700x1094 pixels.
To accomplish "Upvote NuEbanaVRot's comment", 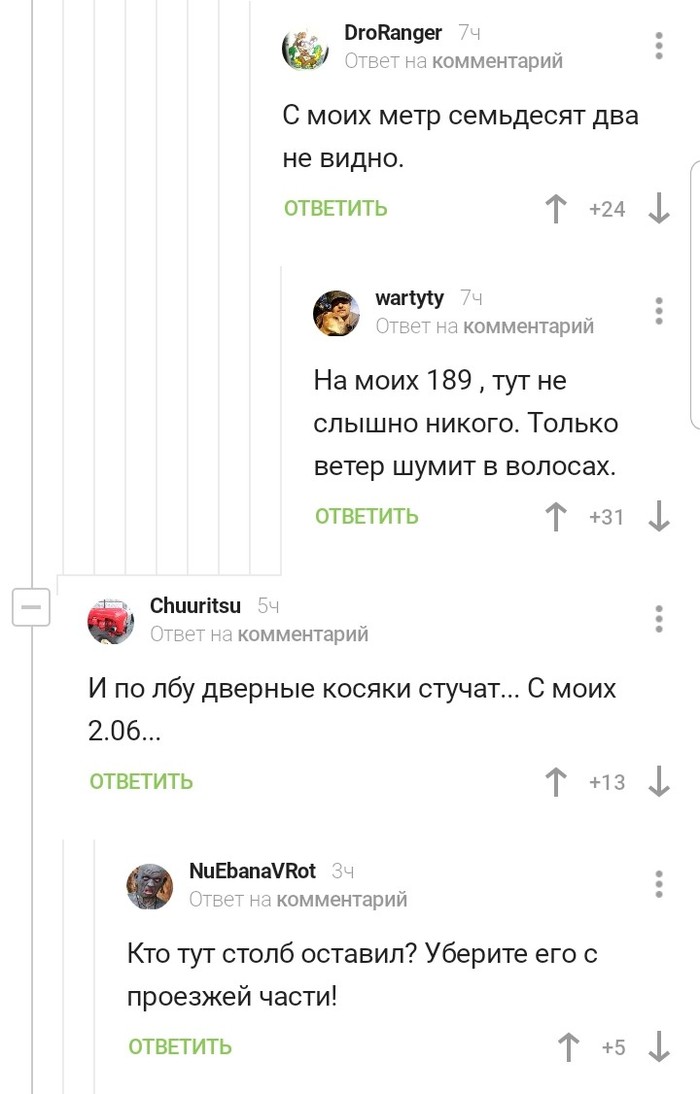I will 567,1047.
